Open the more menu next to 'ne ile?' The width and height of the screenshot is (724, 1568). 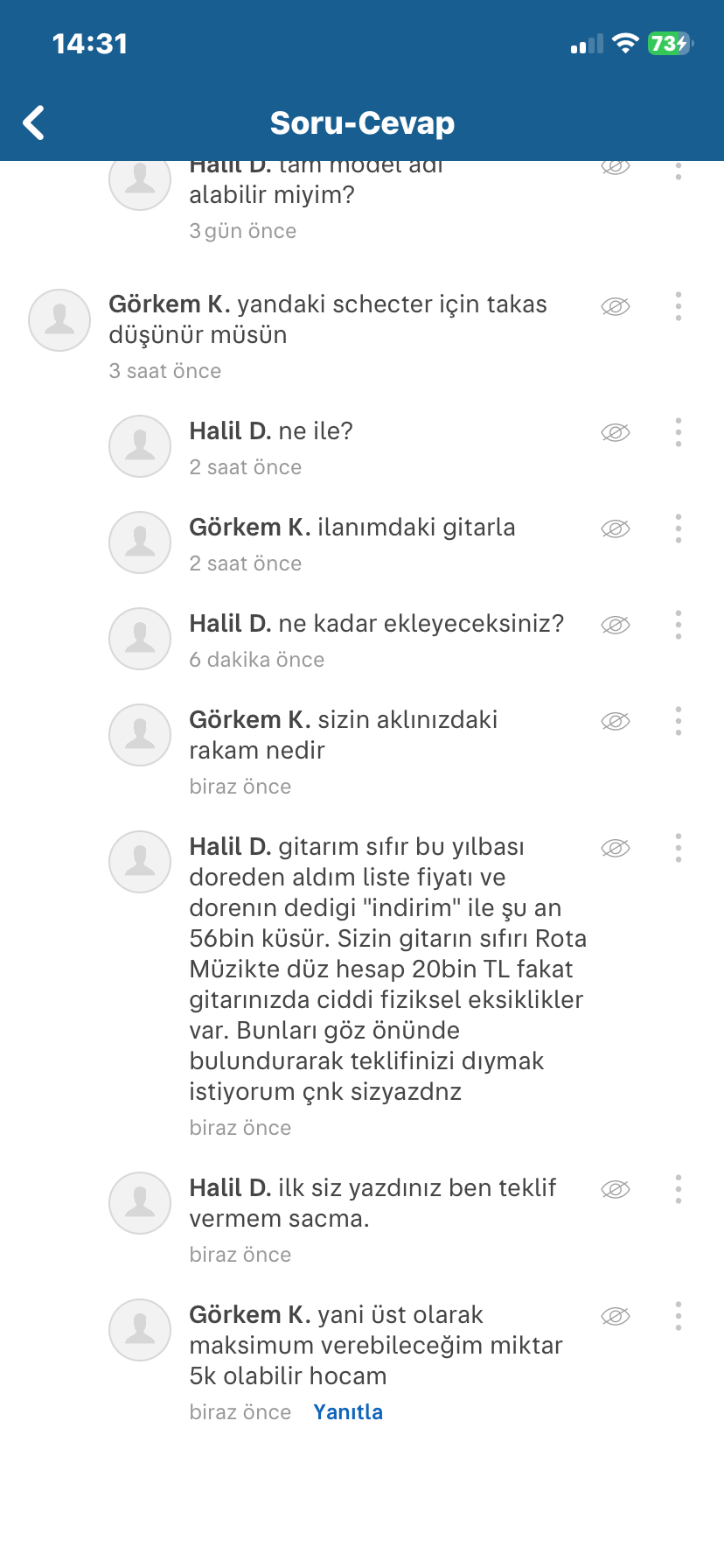coord(679,432)
